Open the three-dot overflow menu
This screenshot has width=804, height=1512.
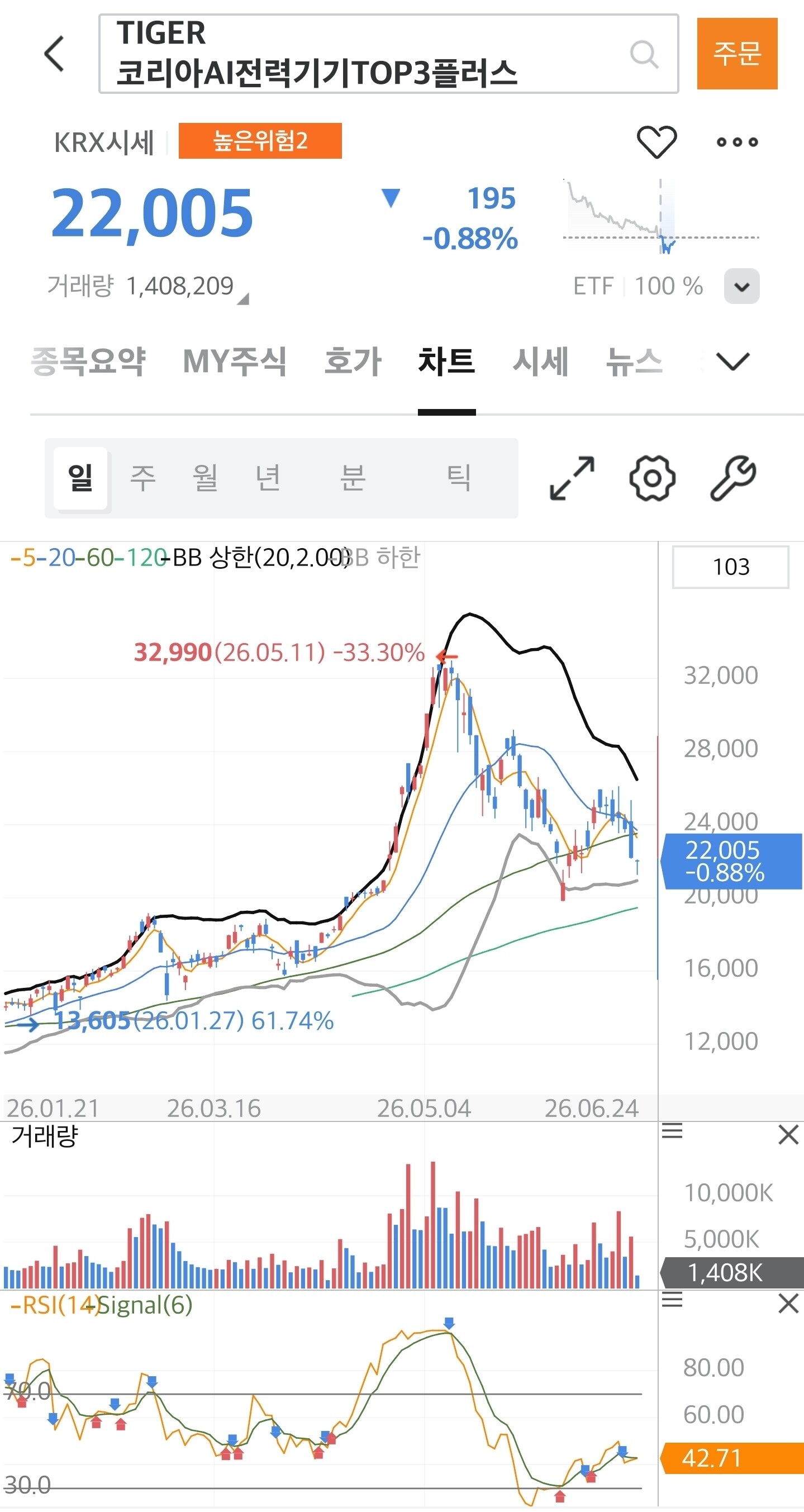pos(737,141)
